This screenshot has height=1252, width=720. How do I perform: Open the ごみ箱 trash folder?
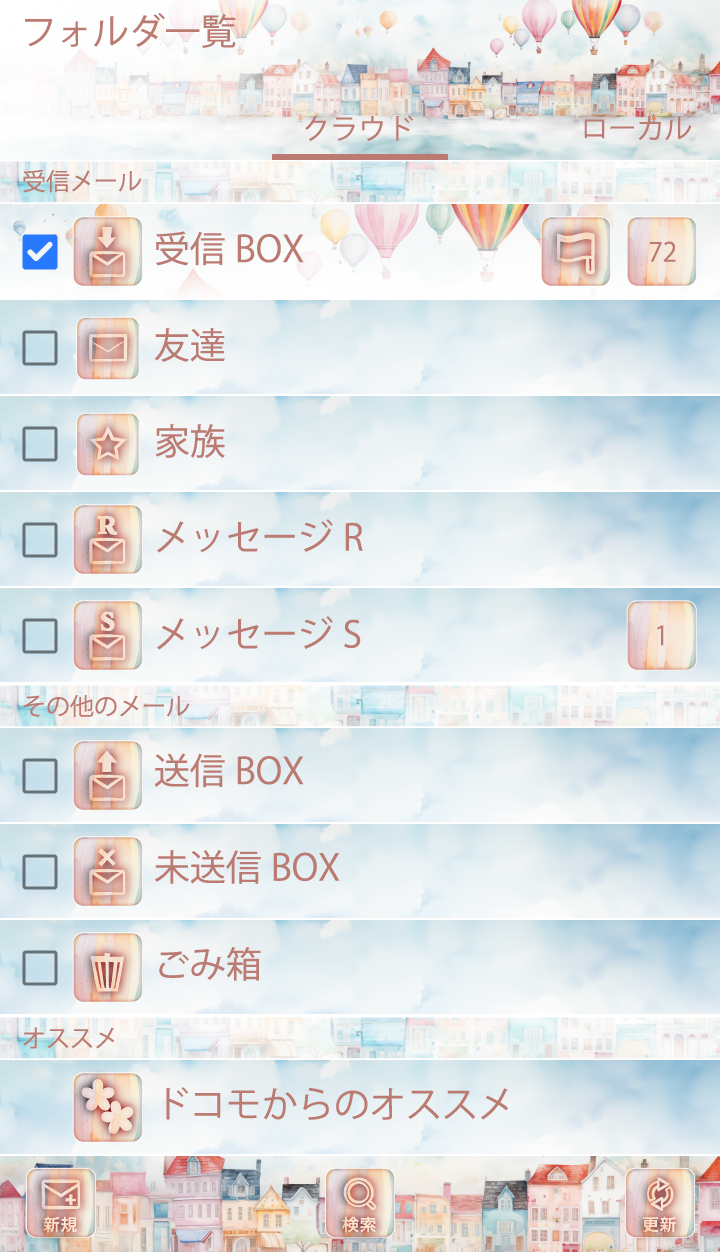[x=208, y=966]
